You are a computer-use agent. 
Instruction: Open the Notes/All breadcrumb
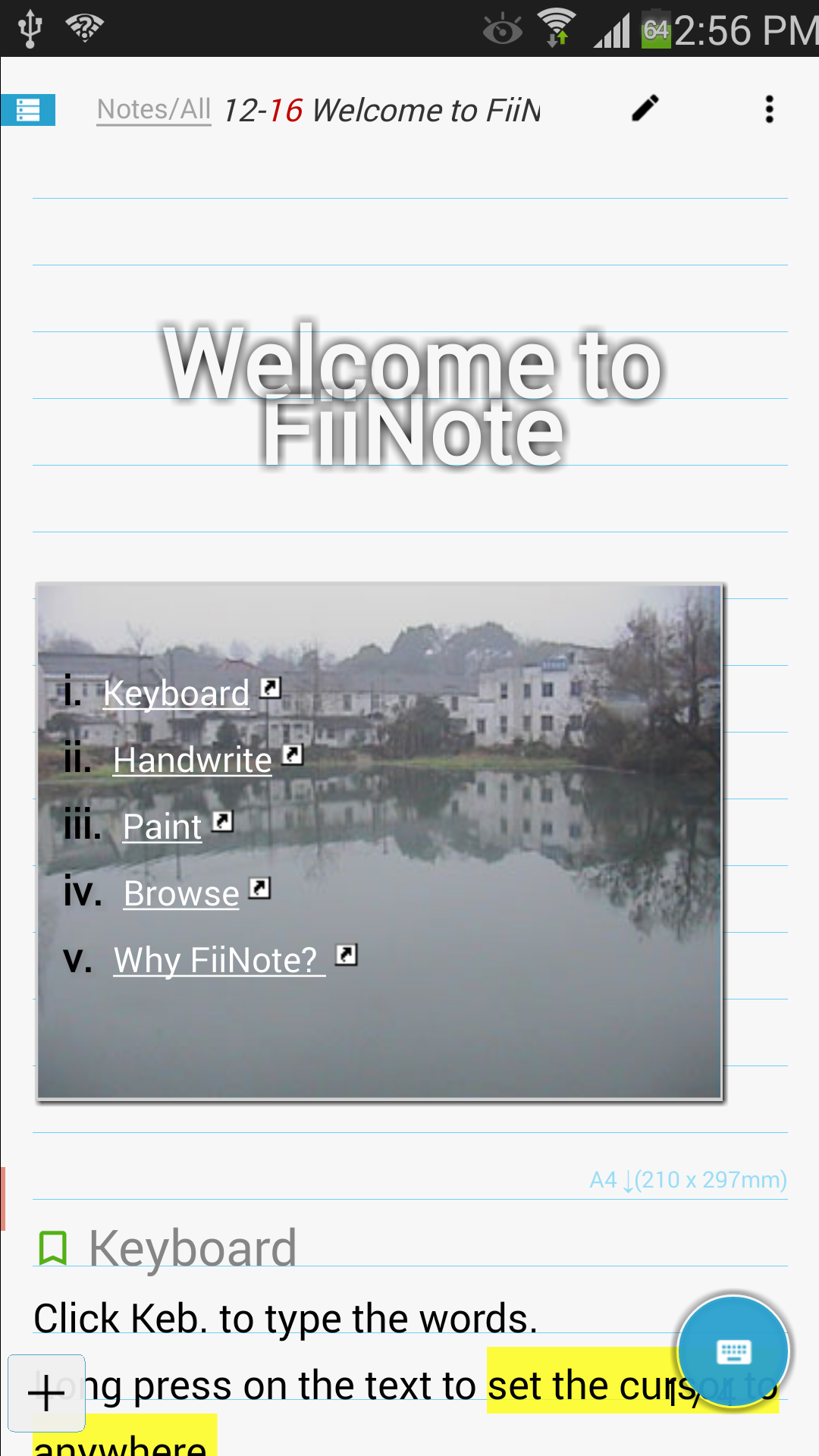click(152, 109)
